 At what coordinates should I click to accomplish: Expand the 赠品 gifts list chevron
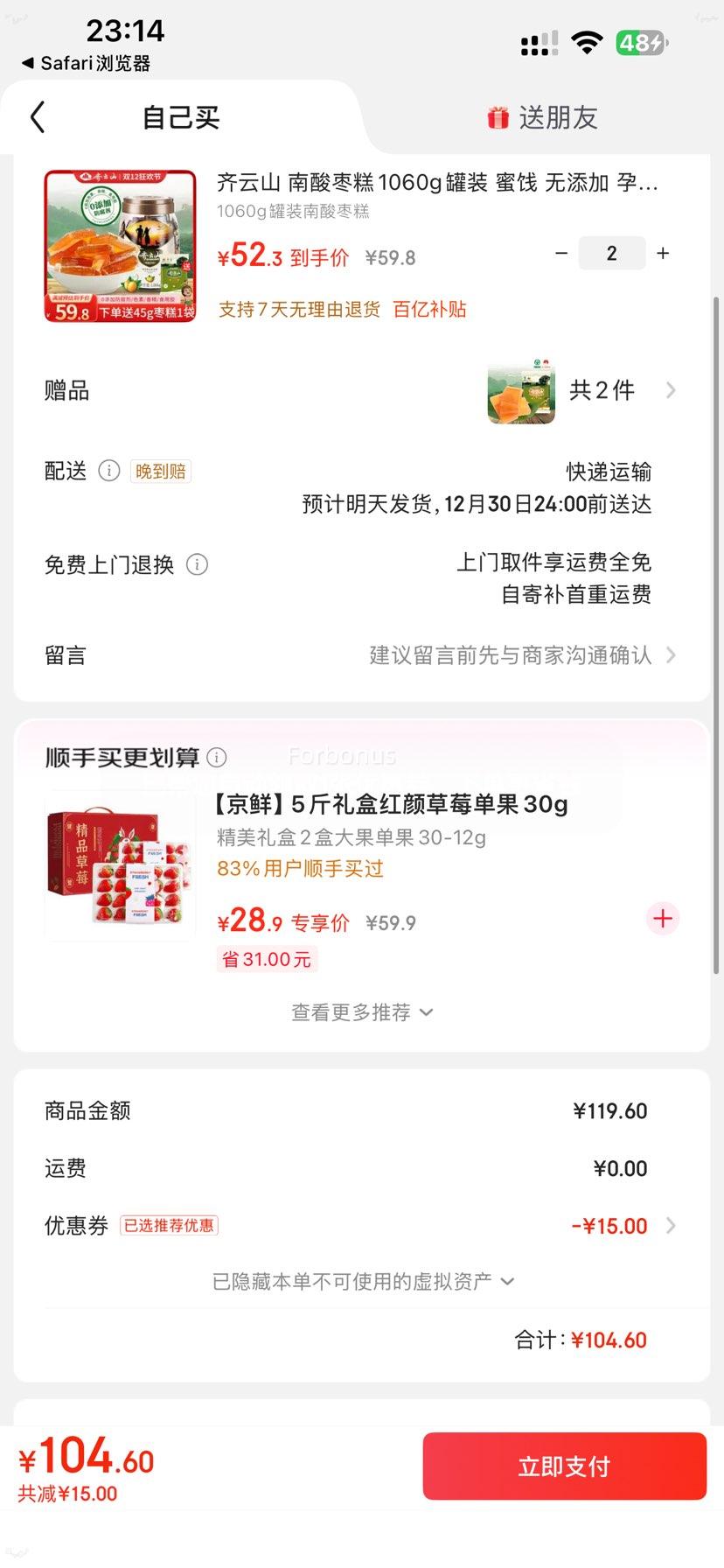[670, 390]
